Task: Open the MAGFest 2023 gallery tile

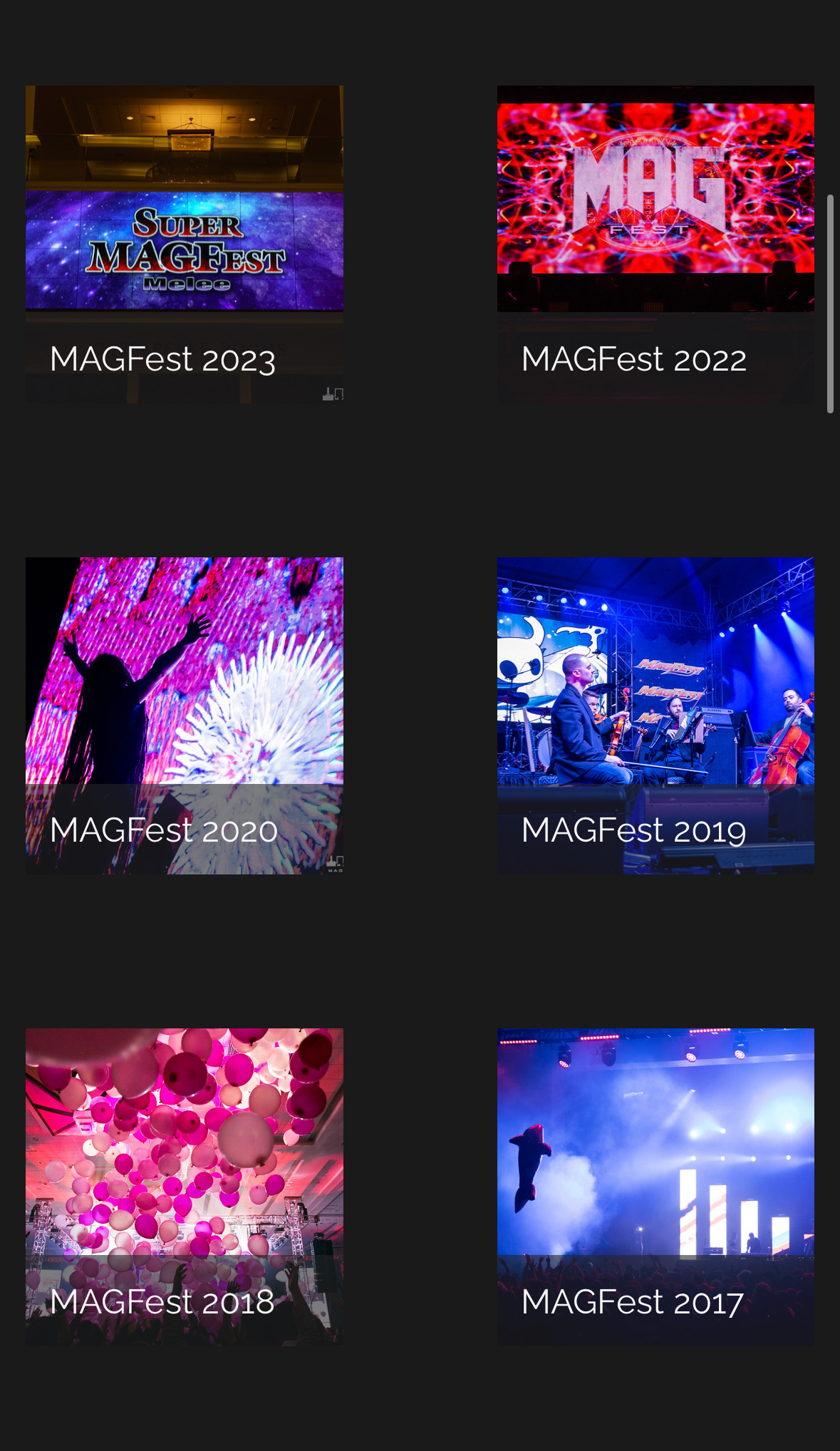Action: (x=184, y=244)
